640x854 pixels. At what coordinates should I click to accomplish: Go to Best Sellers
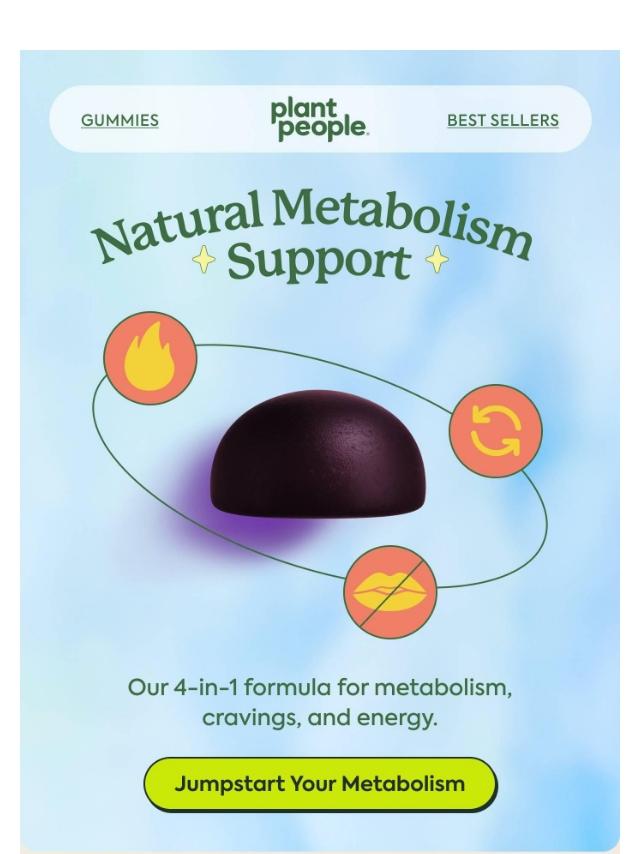[502, 120]
